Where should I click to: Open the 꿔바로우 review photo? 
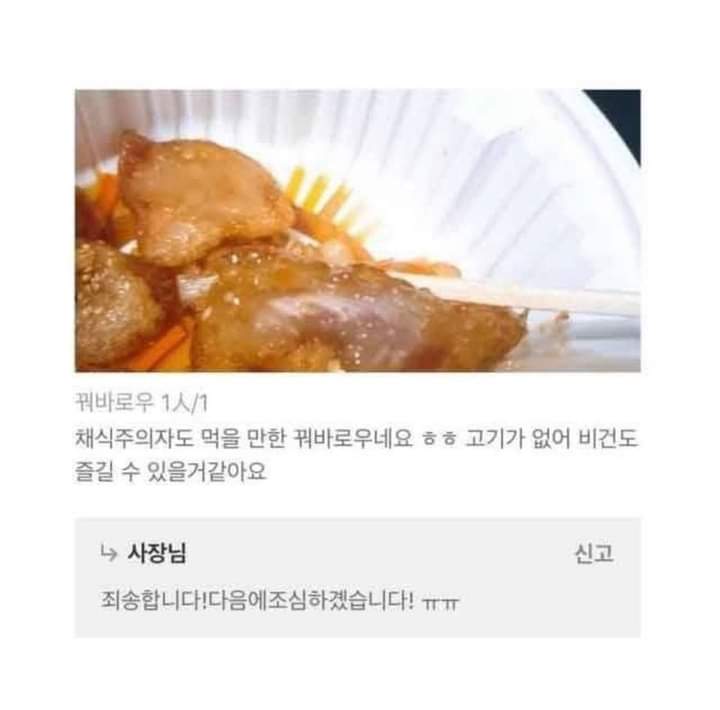tap(357, 231)
